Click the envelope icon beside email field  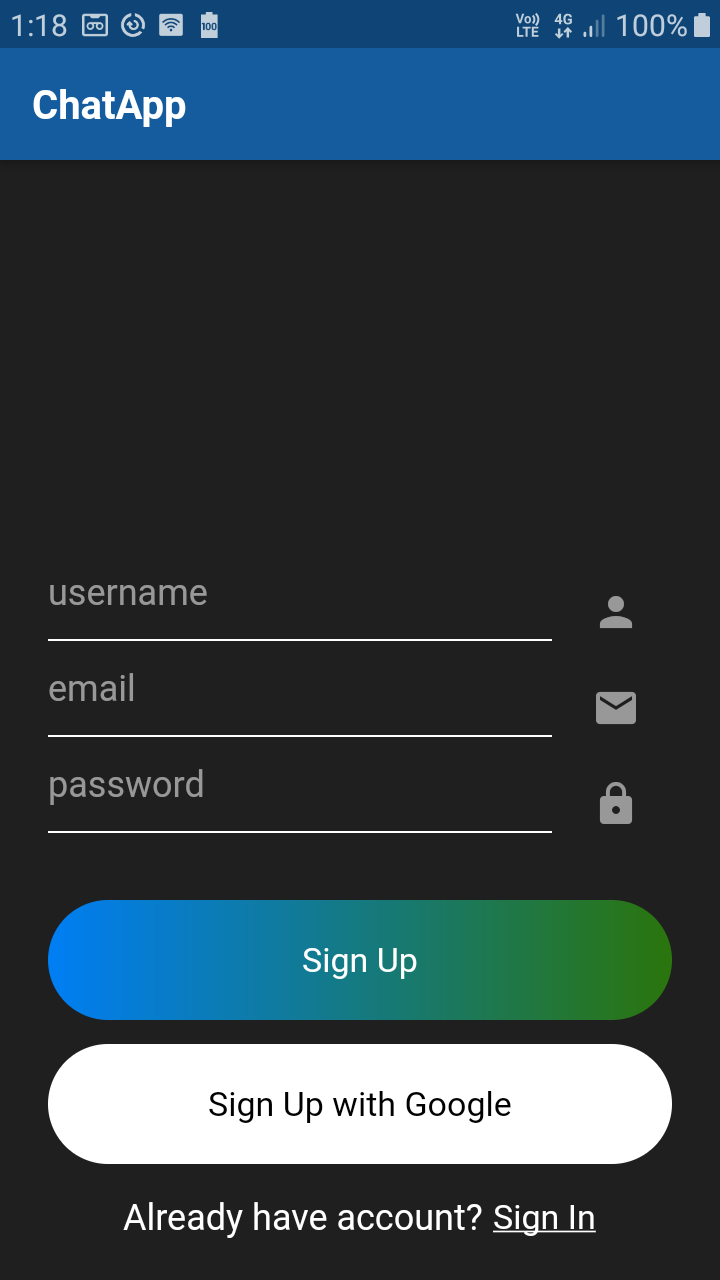615,707
